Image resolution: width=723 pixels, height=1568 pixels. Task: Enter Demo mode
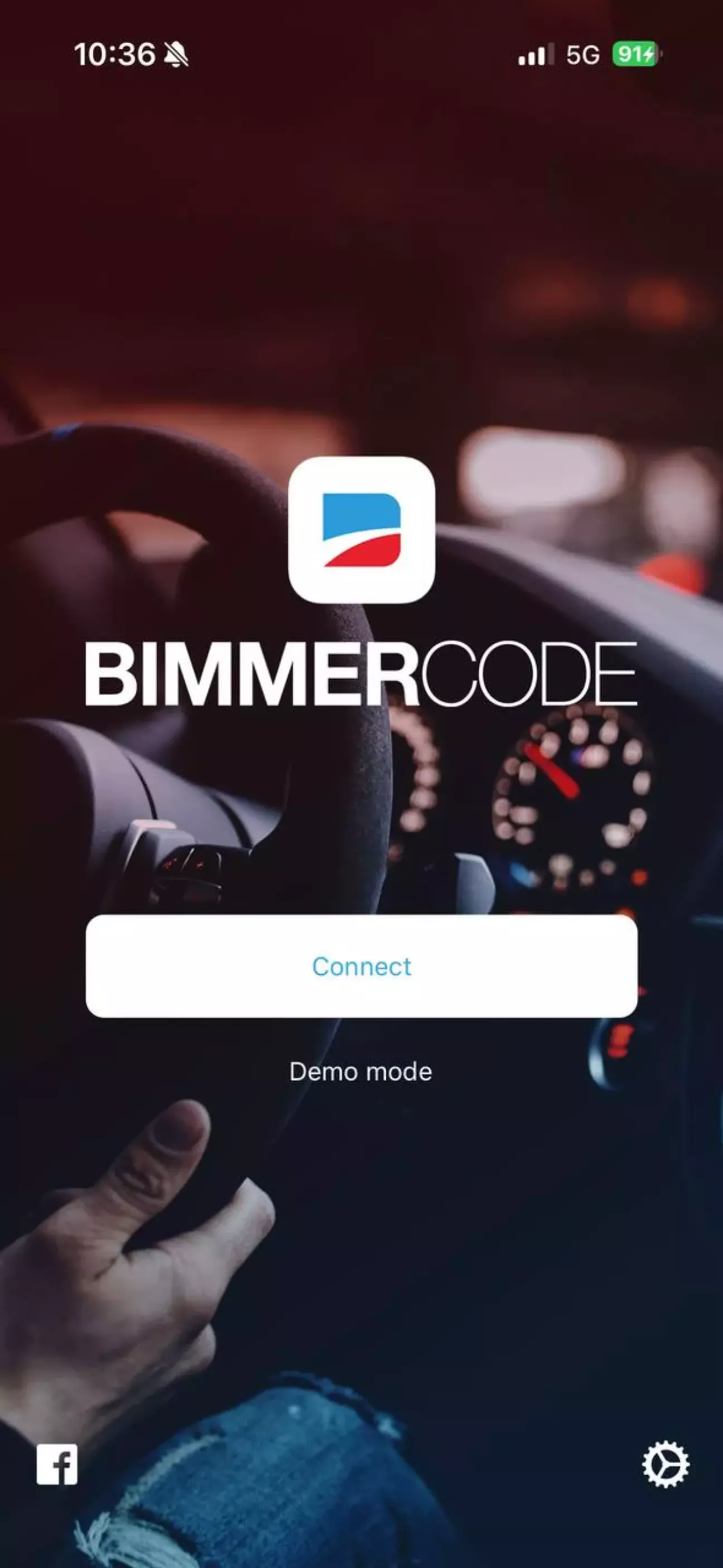(361, 1072)
